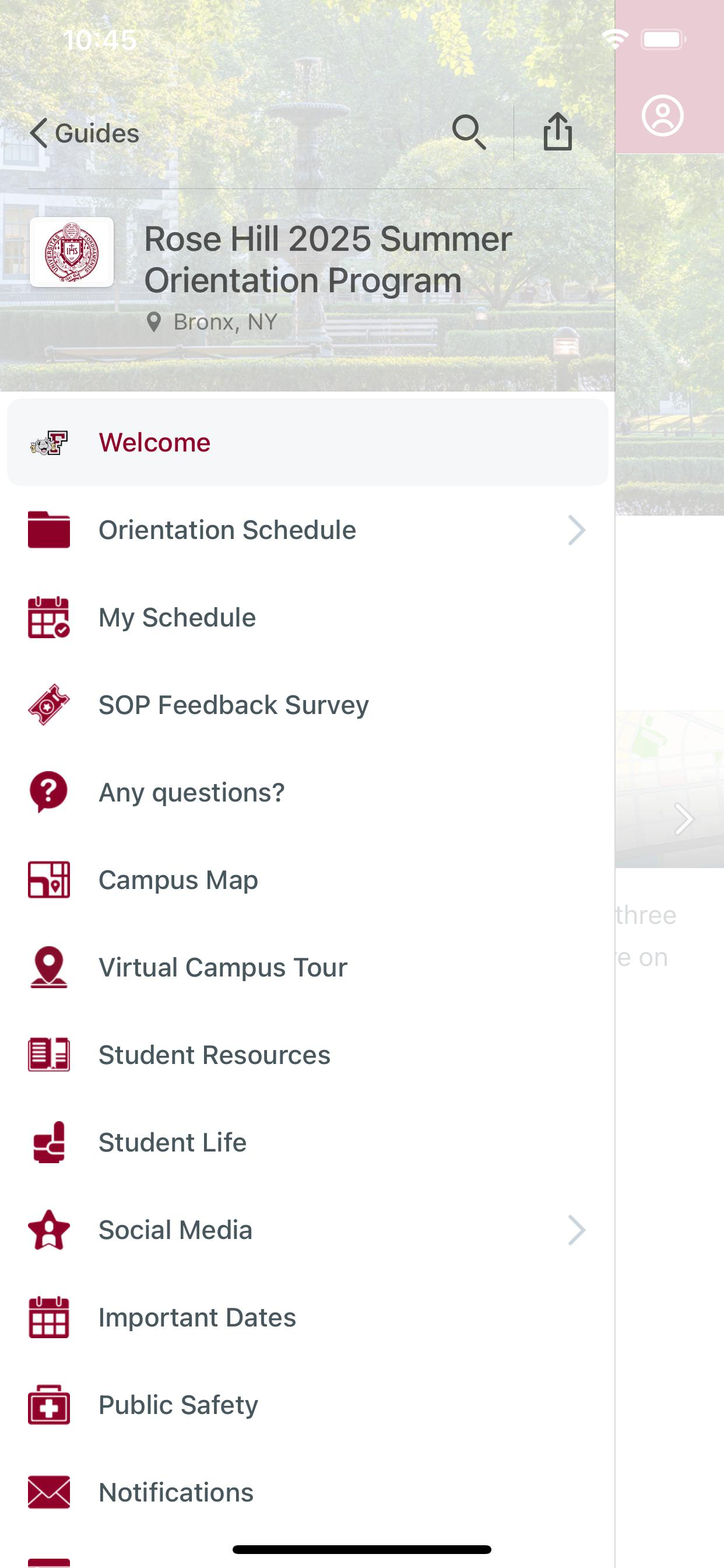Open the Important Dates calendar icon
Screen dimensions: 724x1568
pyautogui.click(x=48, y=1317)
